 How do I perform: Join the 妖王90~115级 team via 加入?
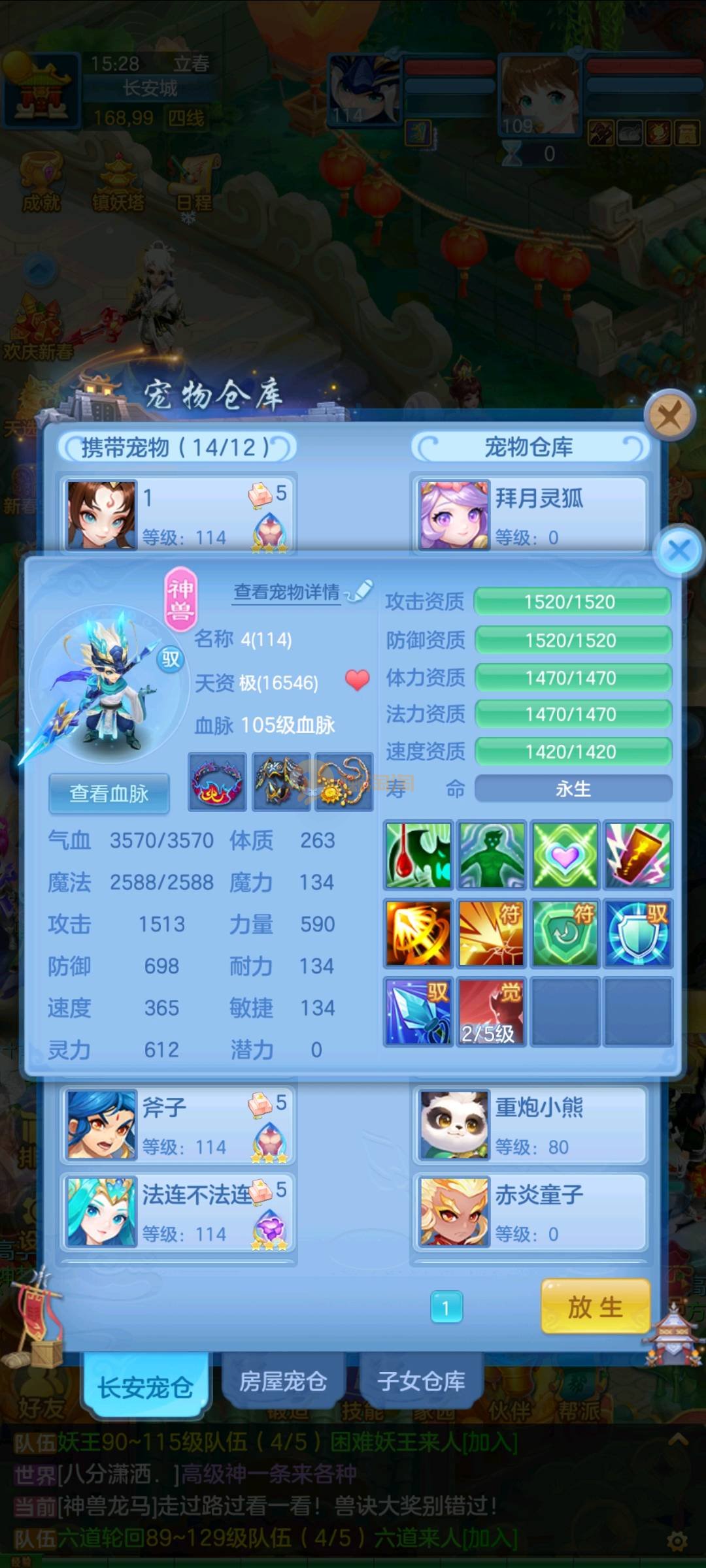(490, 1442)
